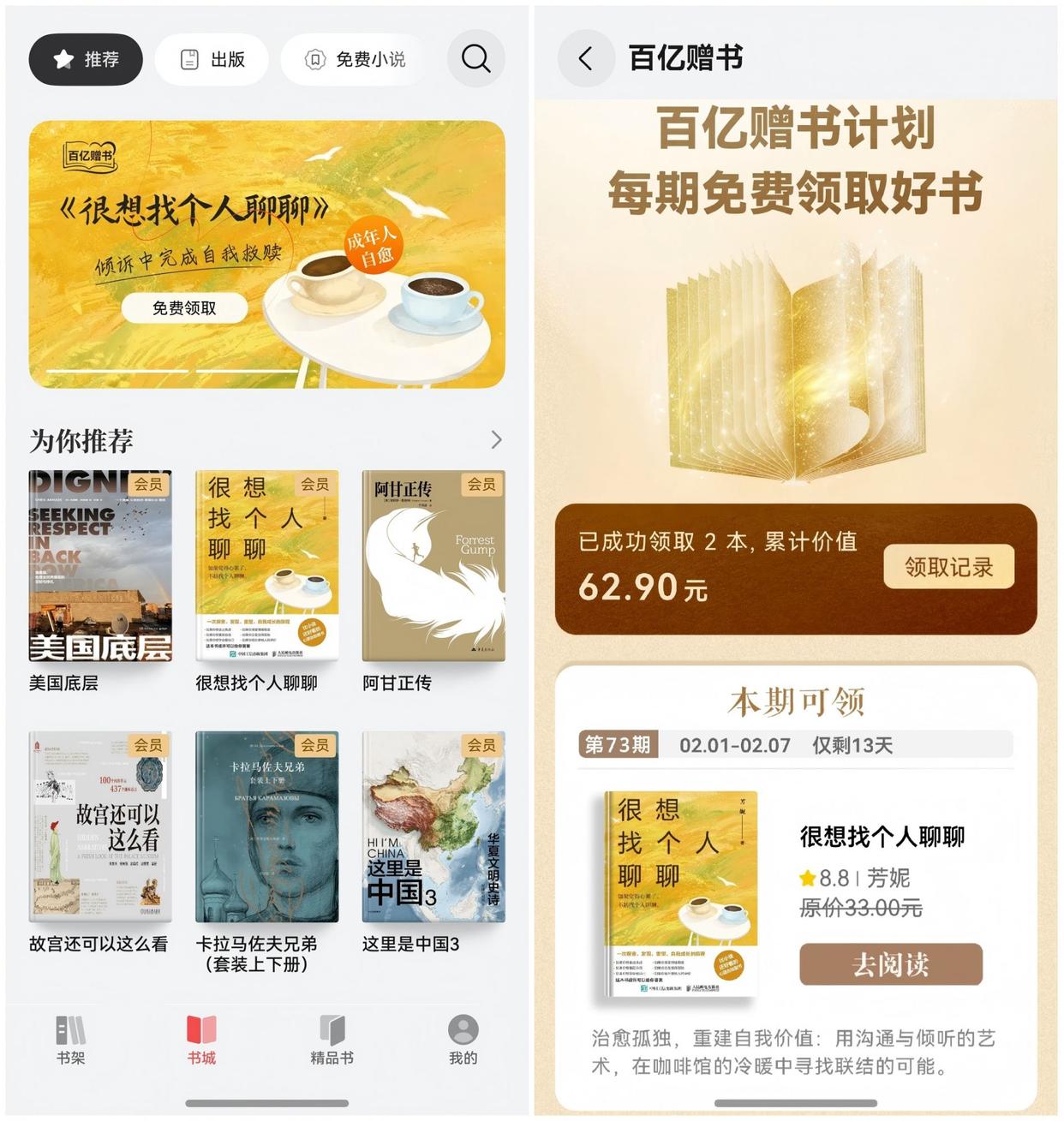Select the 推荐 tab
Viewport: 1064px width, 1121px height.
click(86, 59)
